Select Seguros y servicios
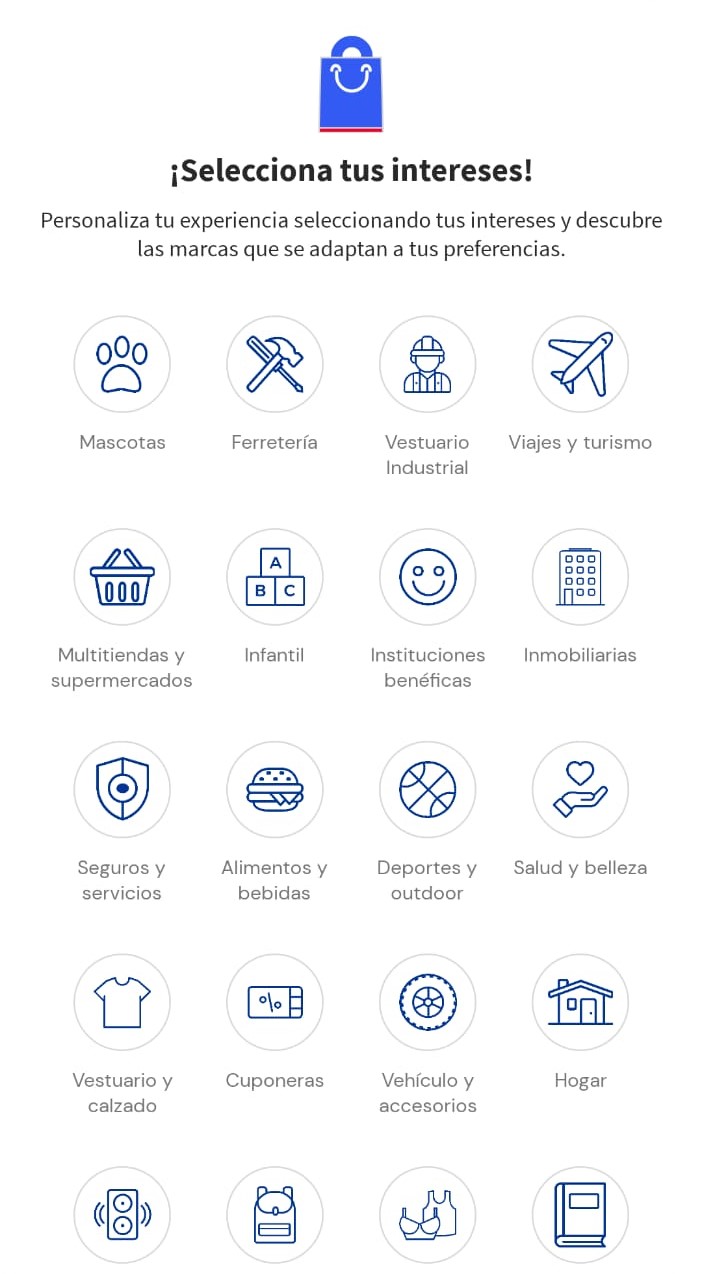Viewport: 702px width, 1274px height. [122, 789]
